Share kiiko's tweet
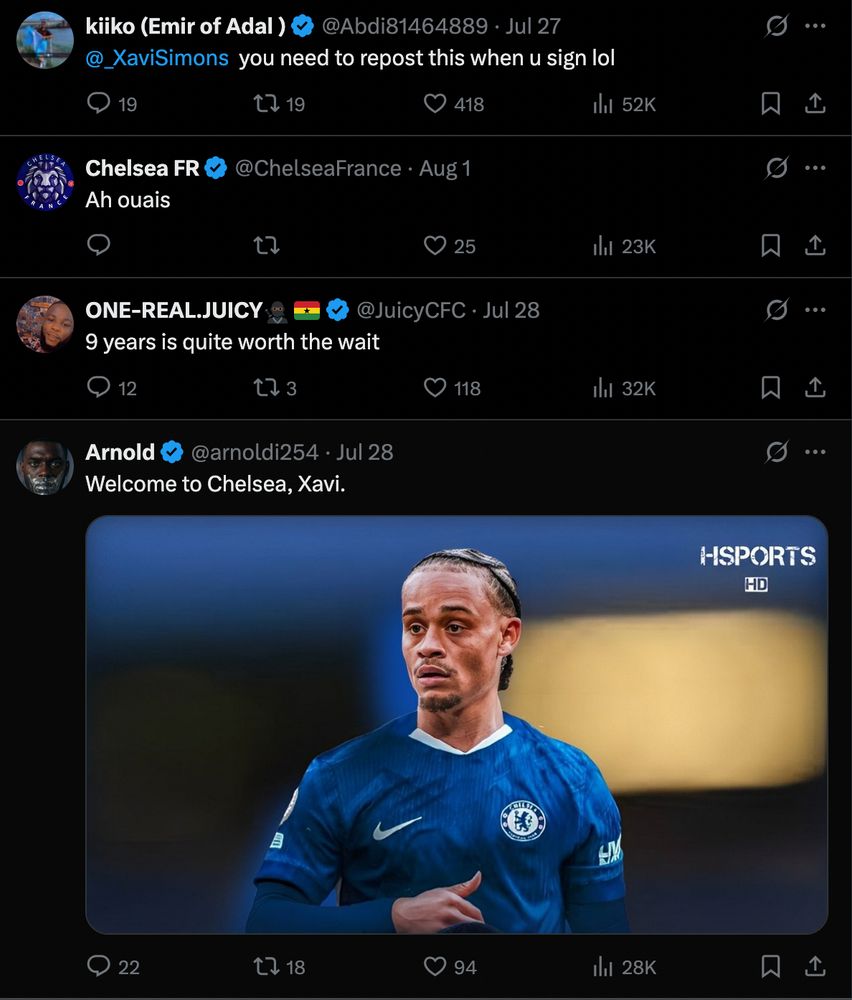 (815, 103)
